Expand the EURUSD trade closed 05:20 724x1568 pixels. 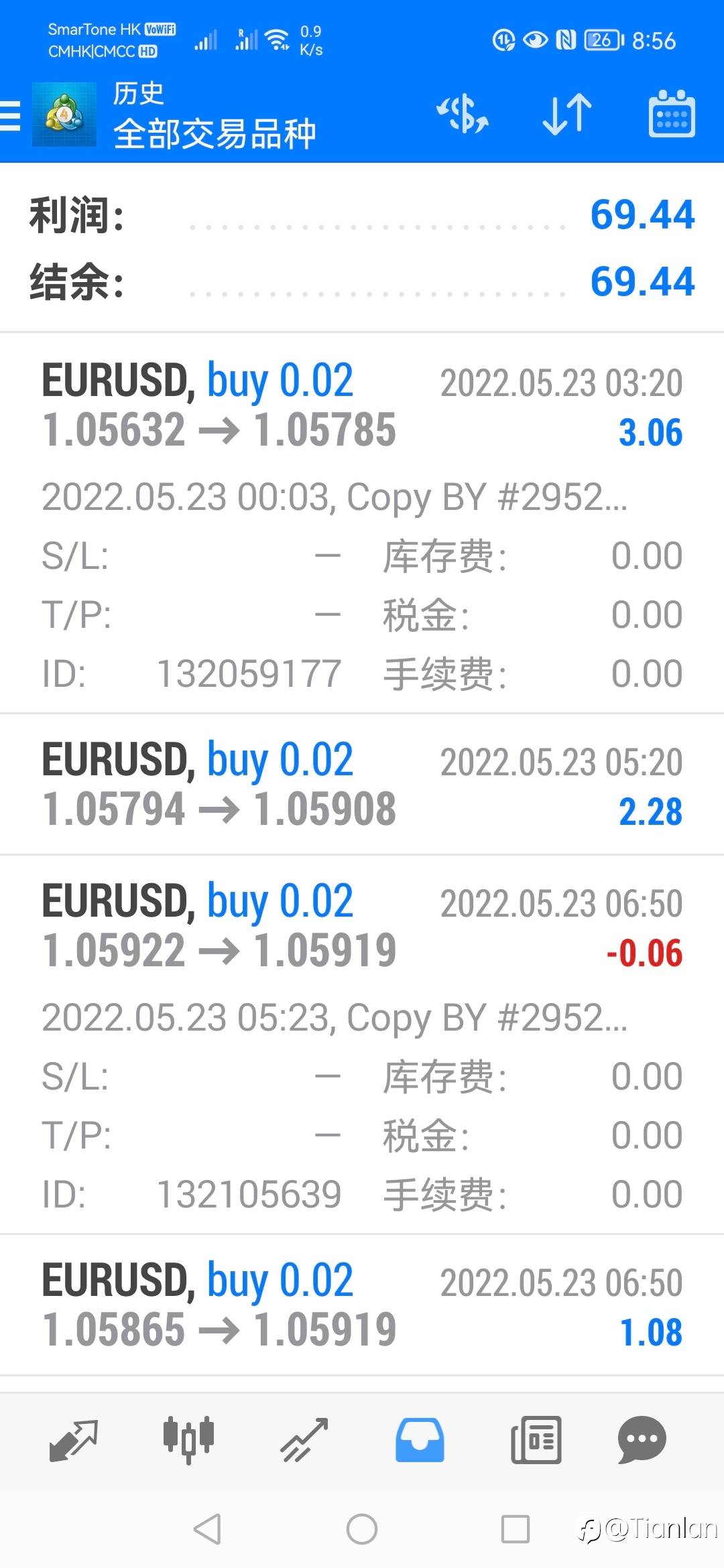coord(362,784)
